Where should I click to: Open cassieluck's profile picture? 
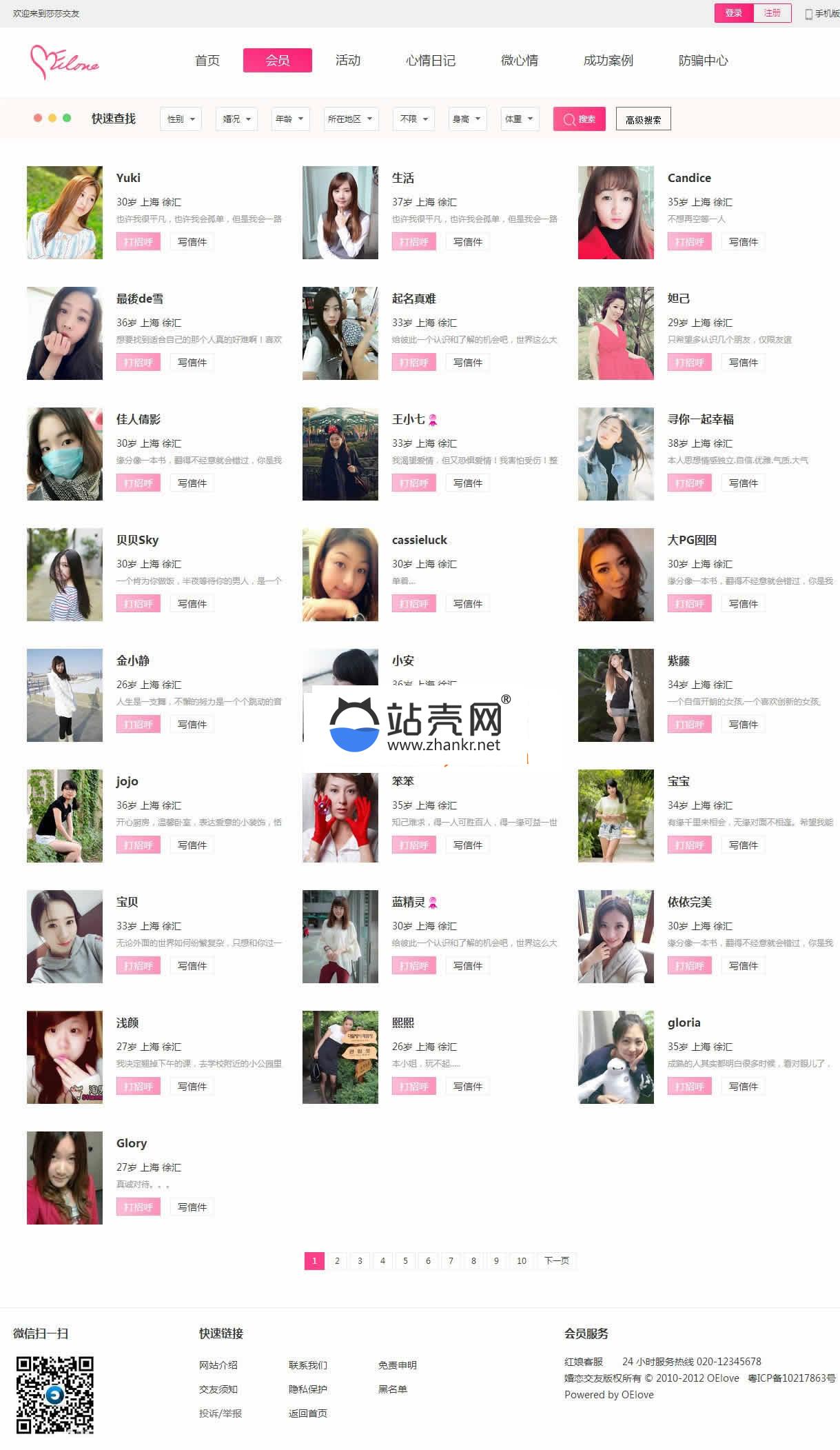pos(340,574)
